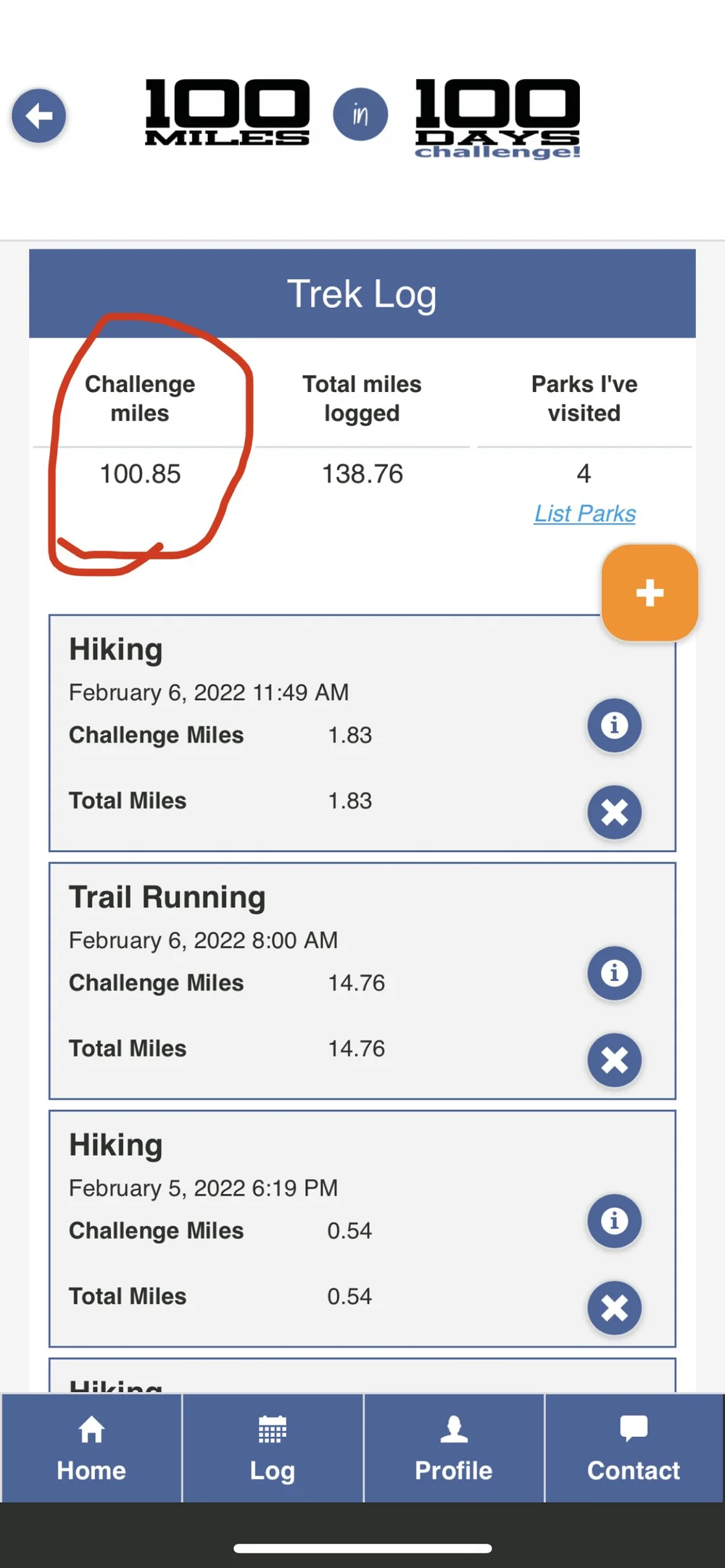Delete the February 5 Hiking entry
Screen dimensions: 725x1568
pyautogui.click(x=614, y=1308)
